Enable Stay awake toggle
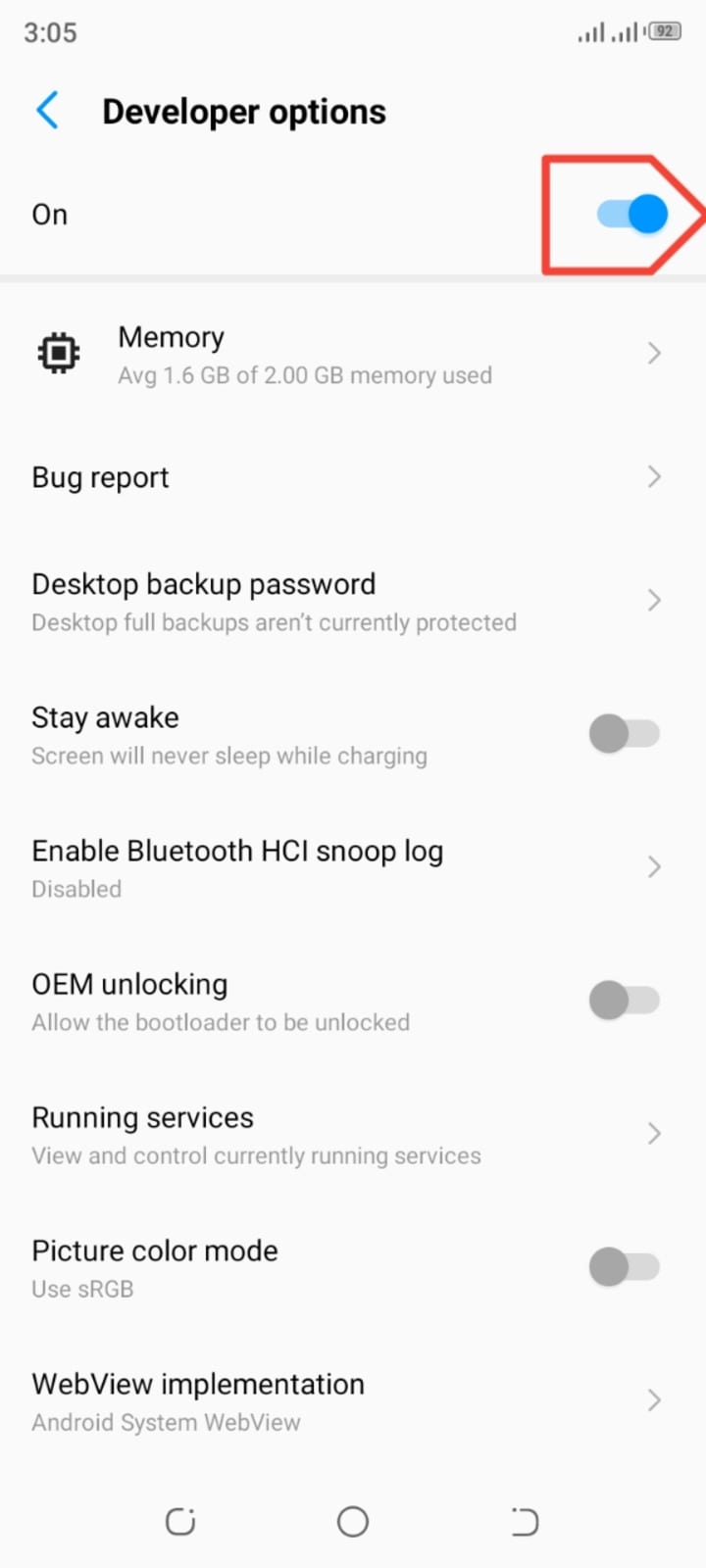Image resolution: width=706 pixels, height=1568 pixels. click(624, 733)
